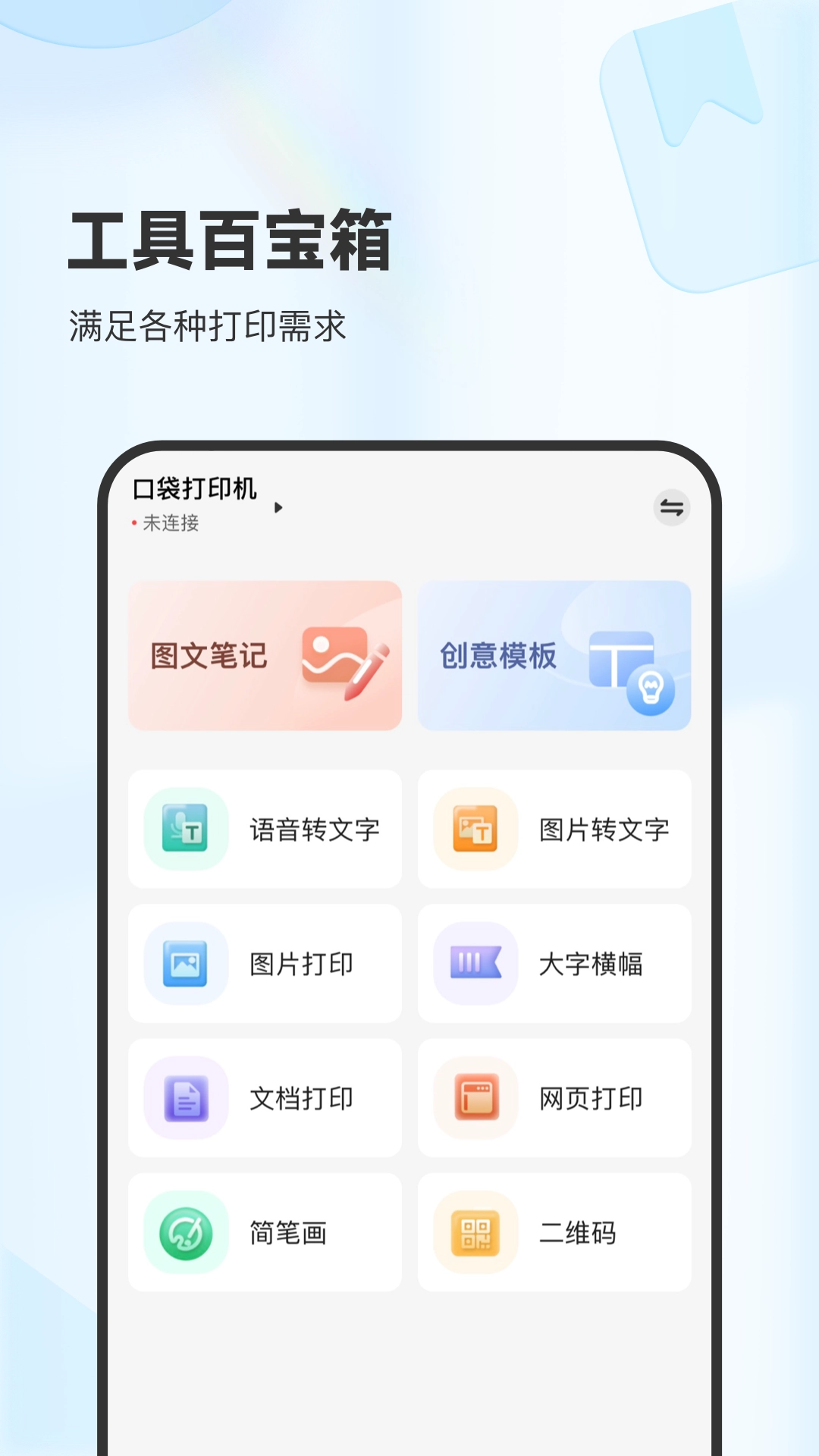Viewport: 819px width, 1456px height.
Task: Open the 文档打印 document icon
Action: (185, 1098)
